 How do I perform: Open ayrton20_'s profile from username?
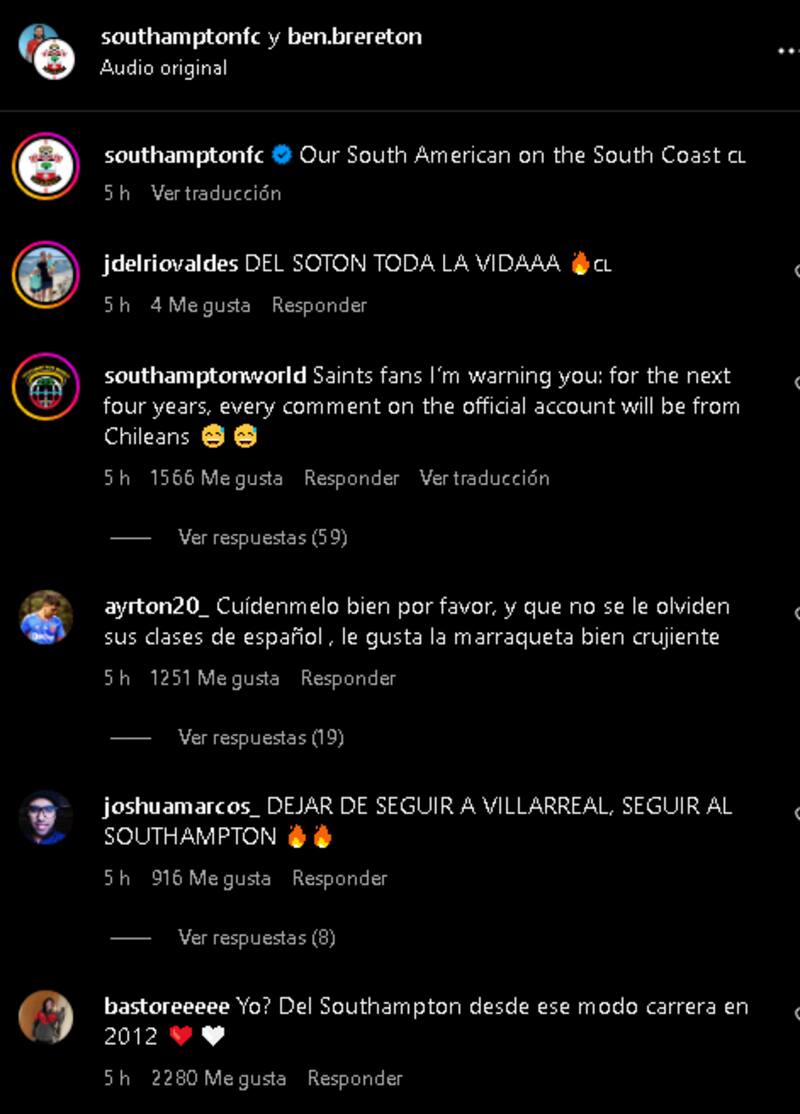click(156, 607)
